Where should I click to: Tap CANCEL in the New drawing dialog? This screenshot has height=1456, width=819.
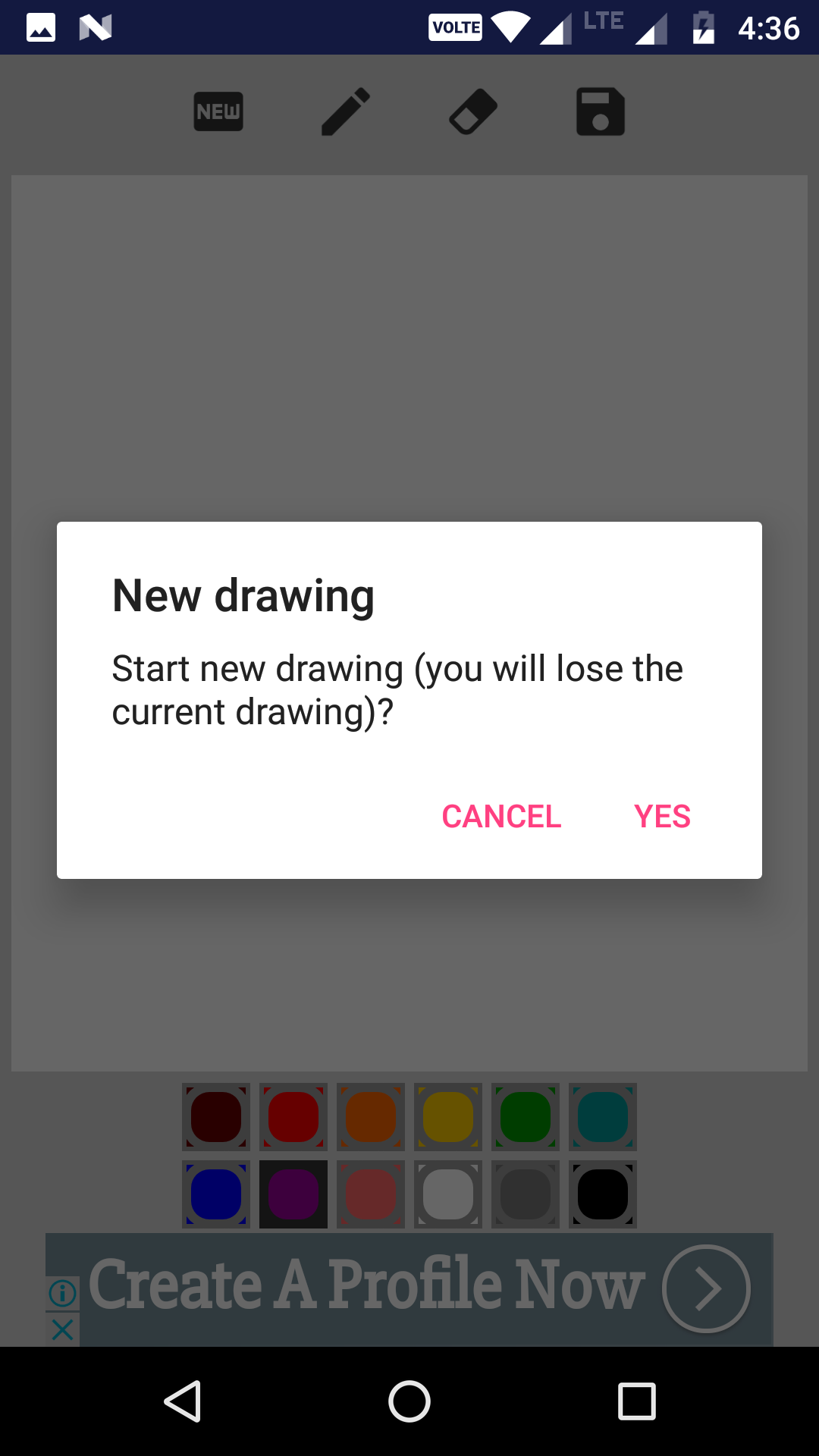point(501,816)
